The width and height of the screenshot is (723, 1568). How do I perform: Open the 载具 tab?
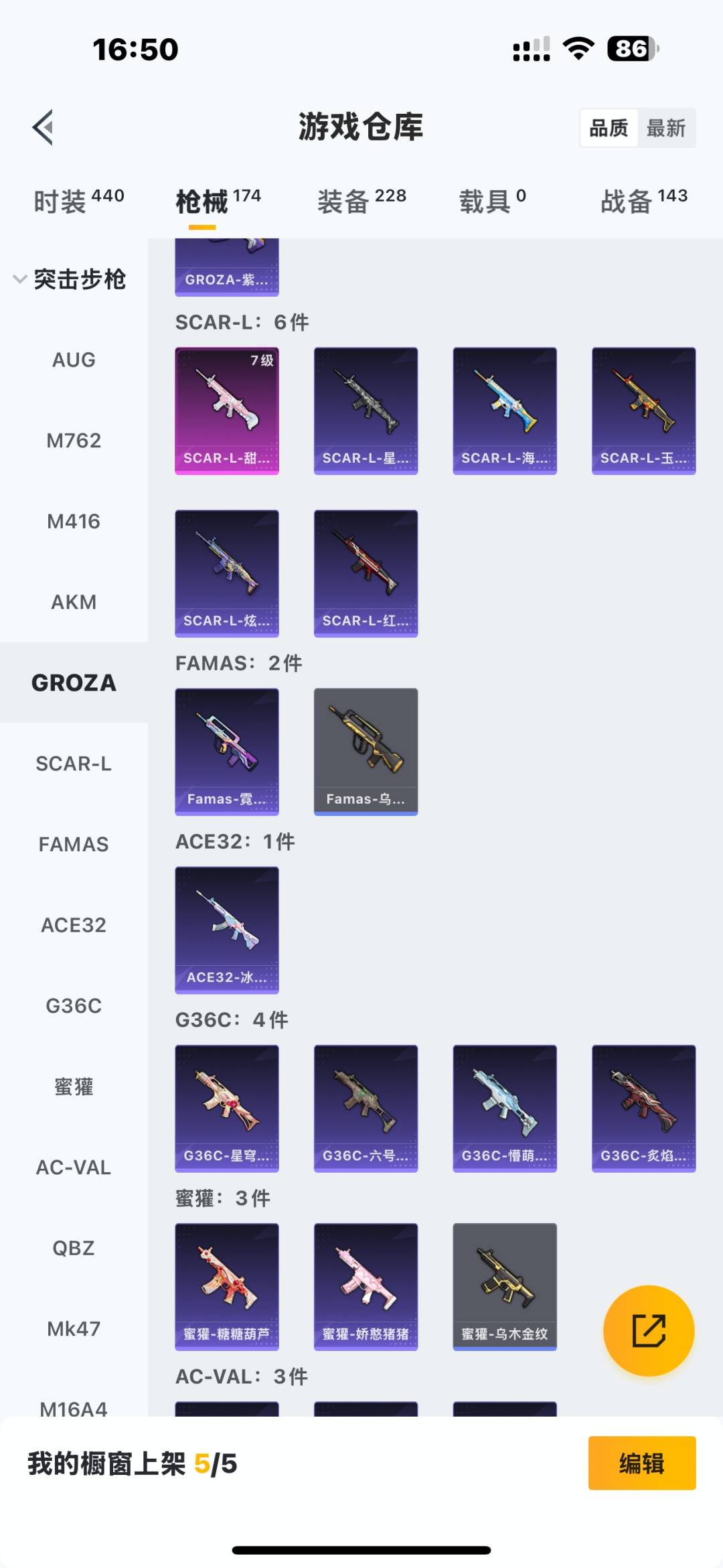[492, 201]
